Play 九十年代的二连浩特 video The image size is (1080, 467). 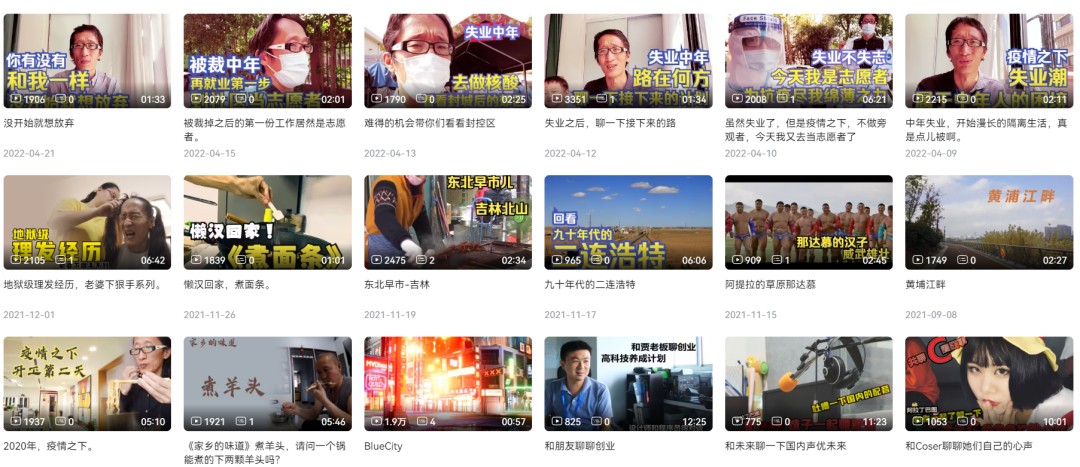click(x=628, y=222)
